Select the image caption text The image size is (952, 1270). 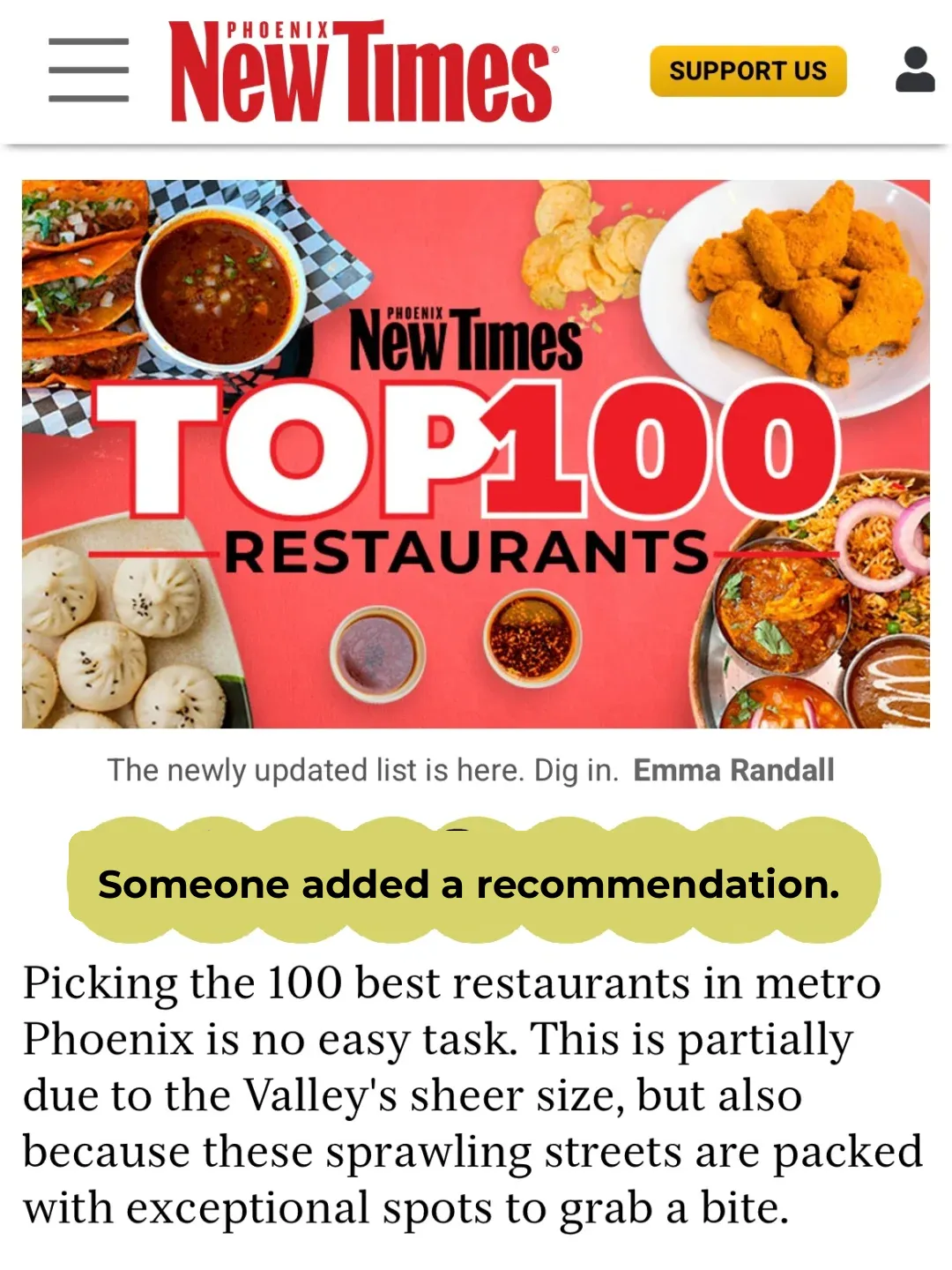370,769
